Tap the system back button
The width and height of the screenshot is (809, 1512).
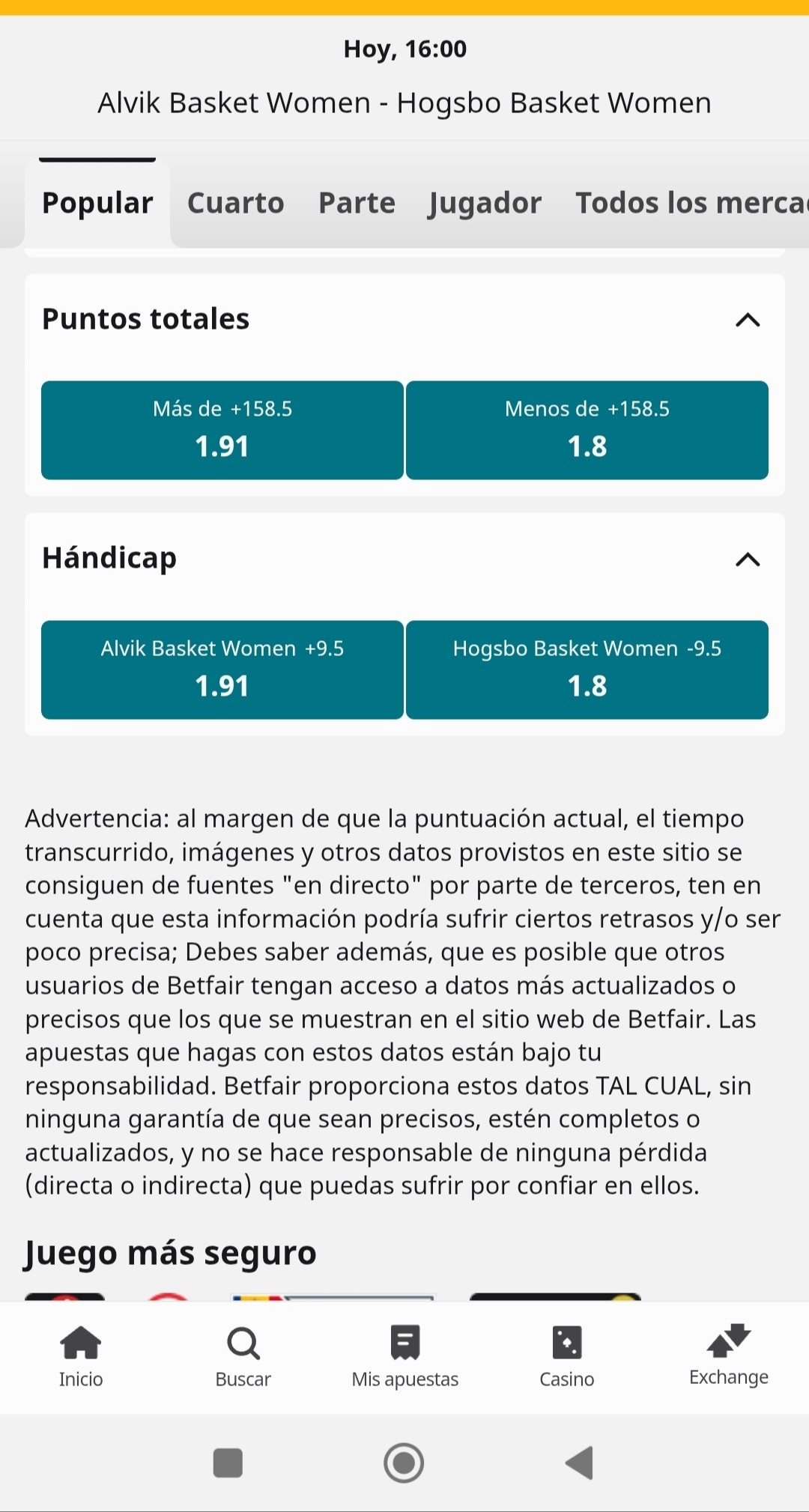coord(579,1463)
